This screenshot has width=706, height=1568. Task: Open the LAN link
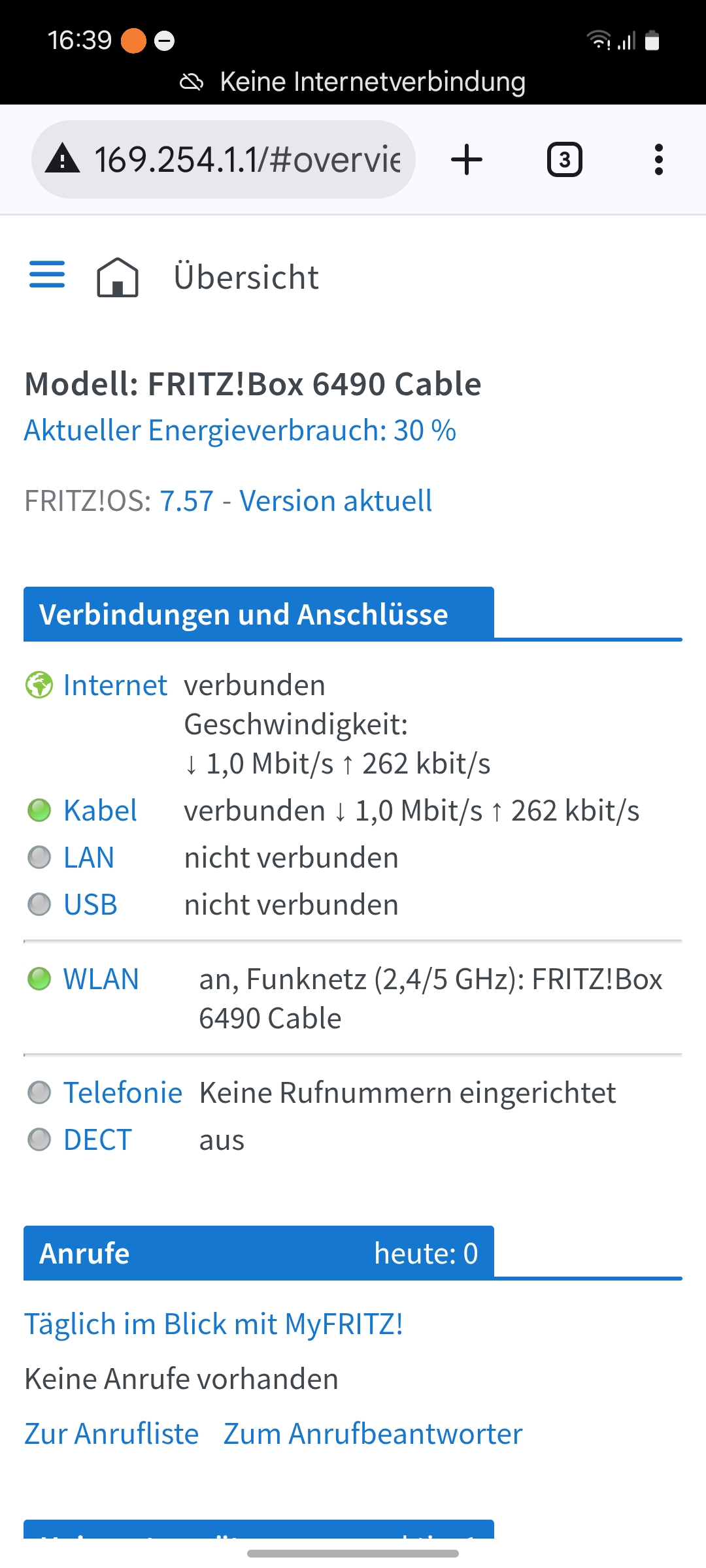[89, 858]
